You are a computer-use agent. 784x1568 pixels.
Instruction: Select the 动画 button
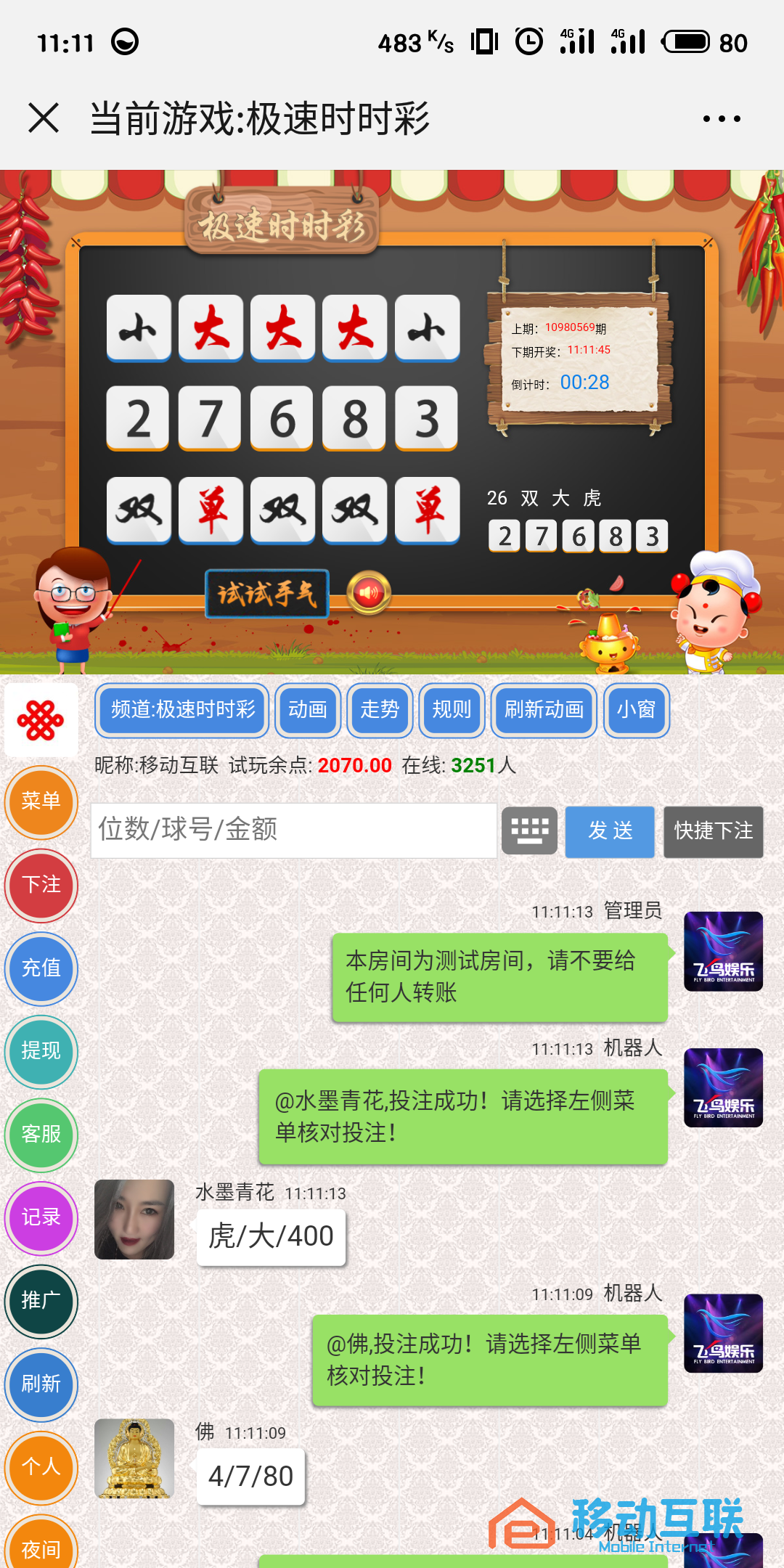(308, 710)
